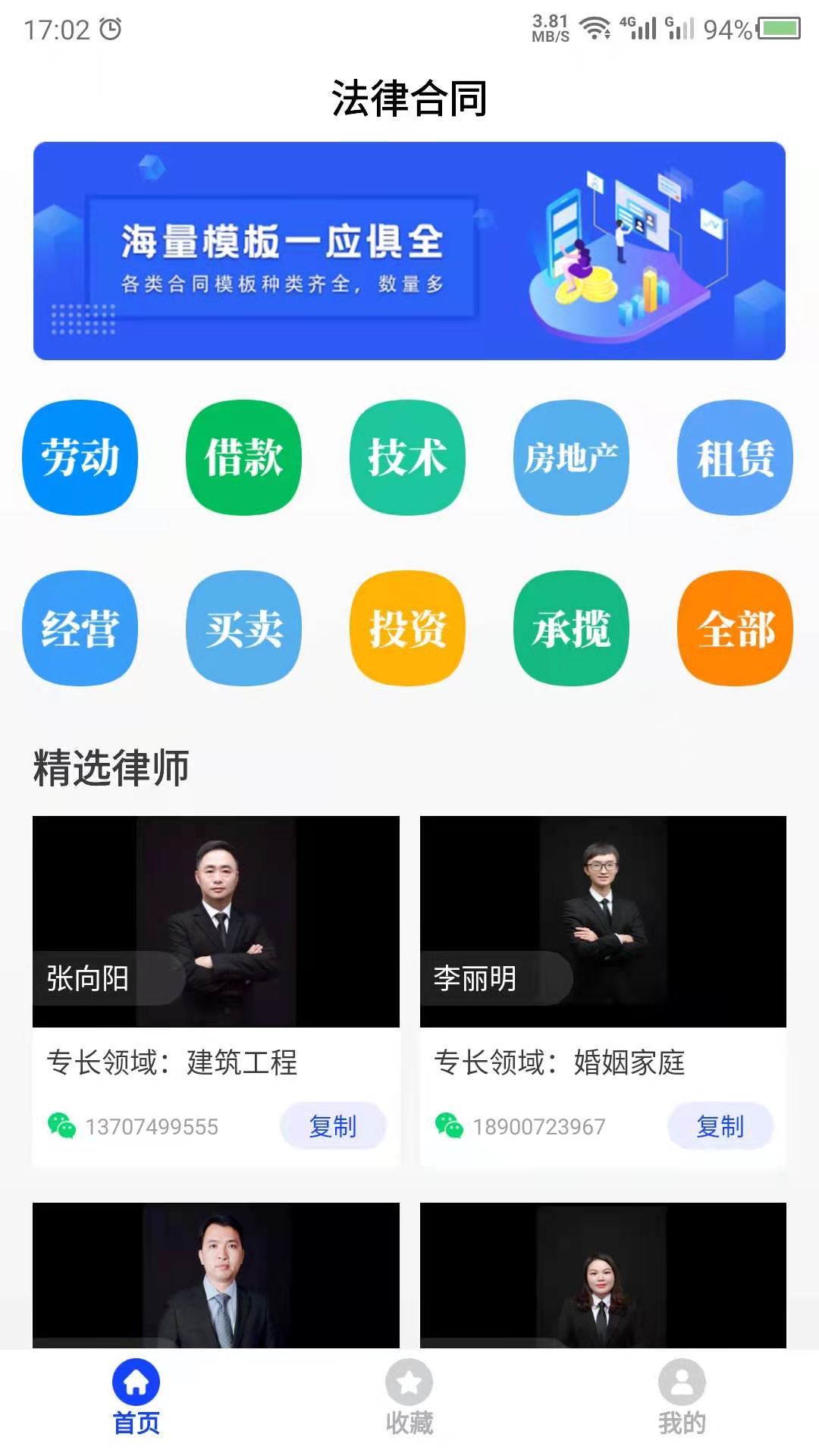Browse all templates via 全部 icon
819x1456 pixels.
tap(735, 629)
